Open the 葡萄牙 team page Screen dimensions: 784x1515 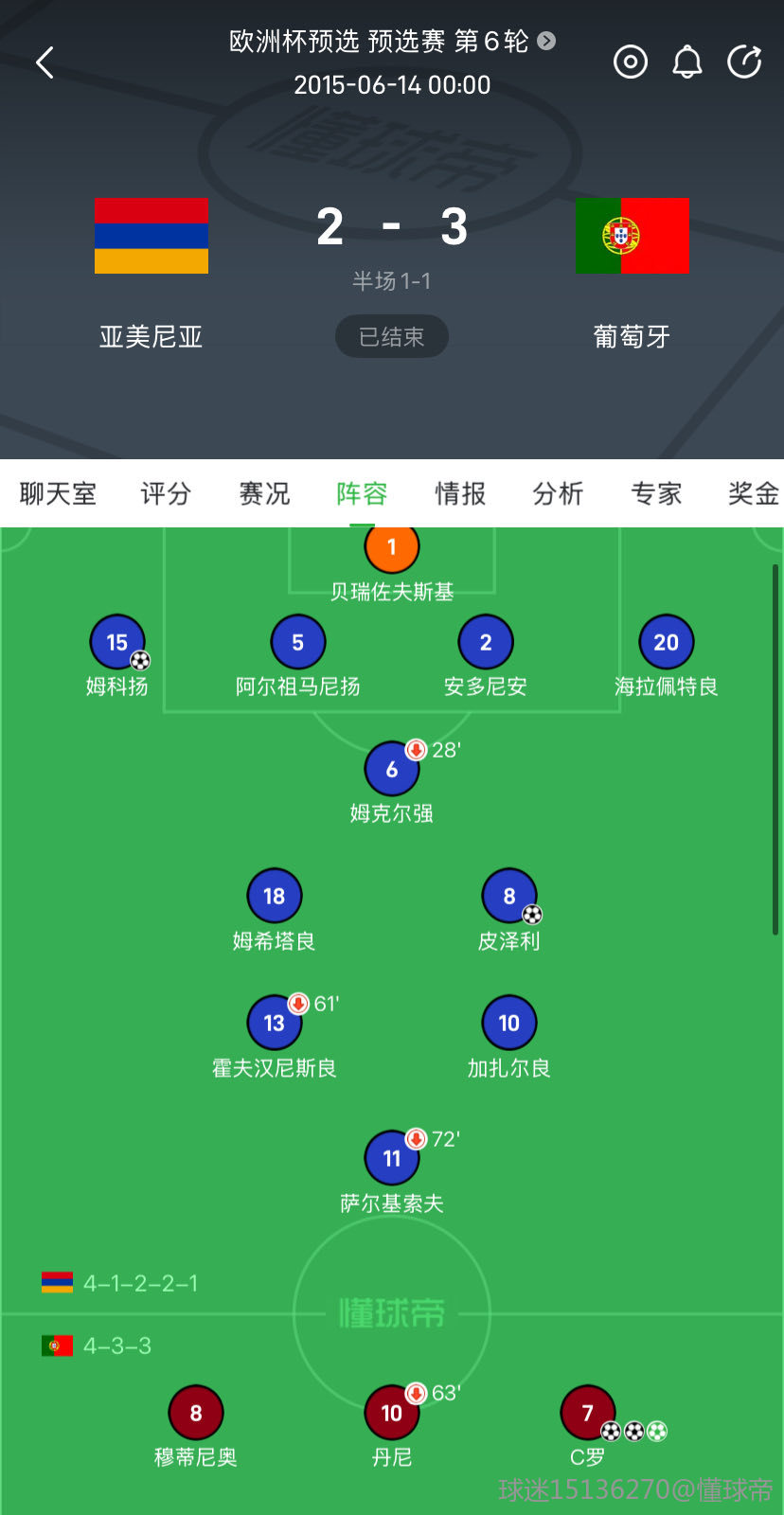coord(632,274)
